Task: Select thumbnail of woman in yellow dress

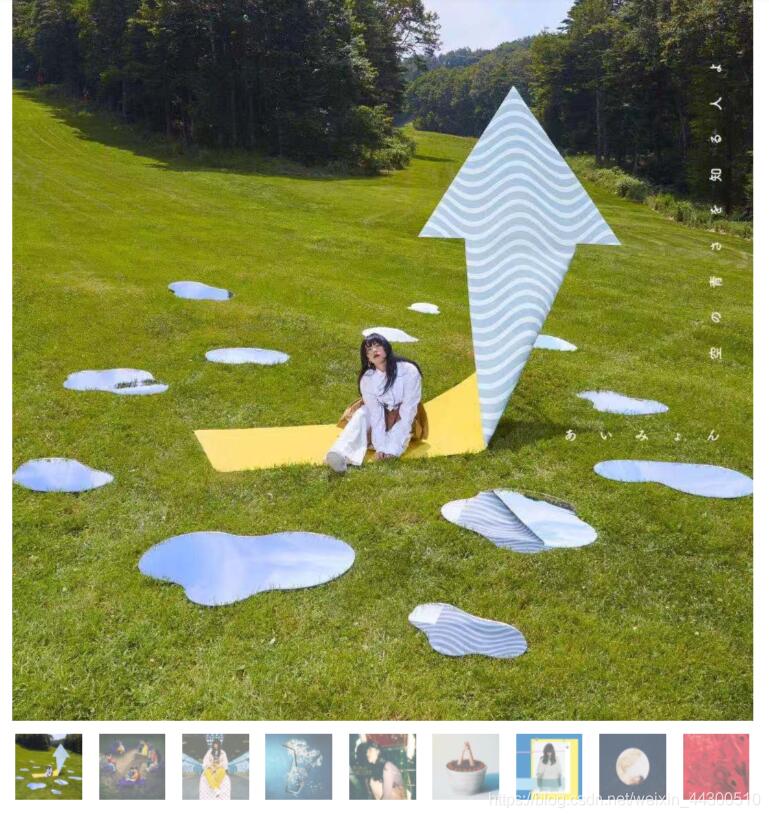Action: tap(215, 767)
